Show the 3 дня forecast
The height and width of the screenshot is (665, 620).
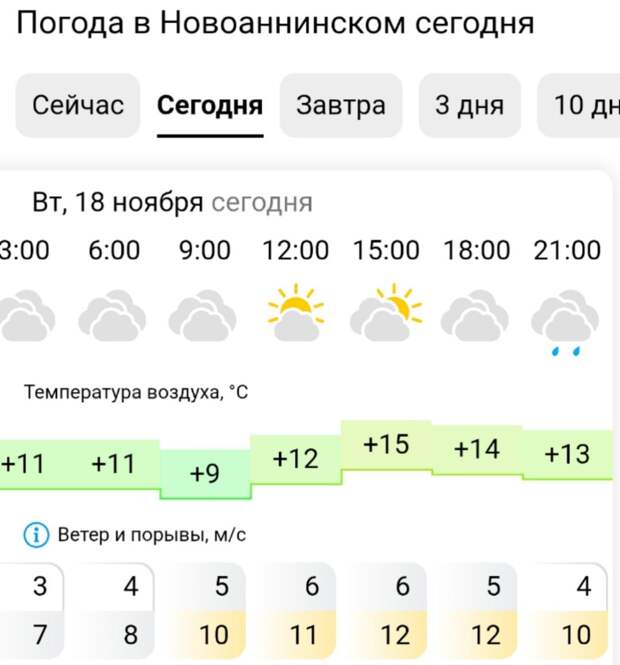coord(469,105)
